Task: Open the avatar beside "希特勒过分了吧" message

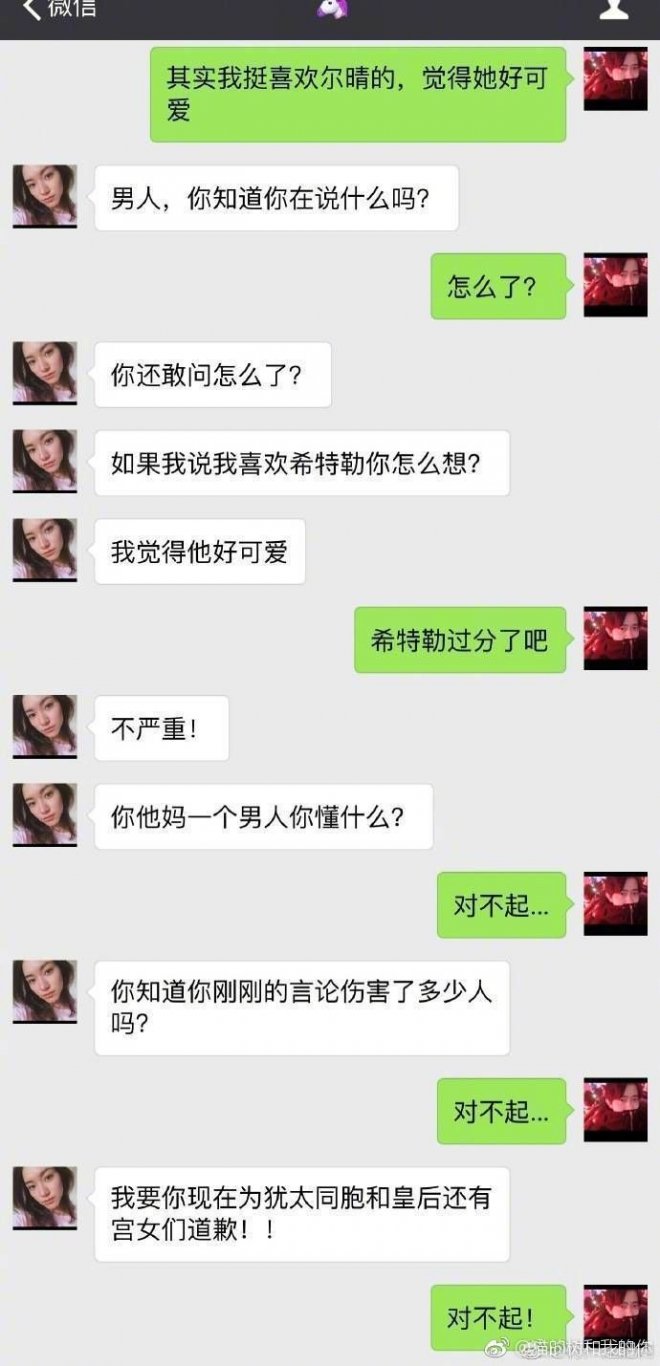Action: pyautogui.click(x=615, y=639)
